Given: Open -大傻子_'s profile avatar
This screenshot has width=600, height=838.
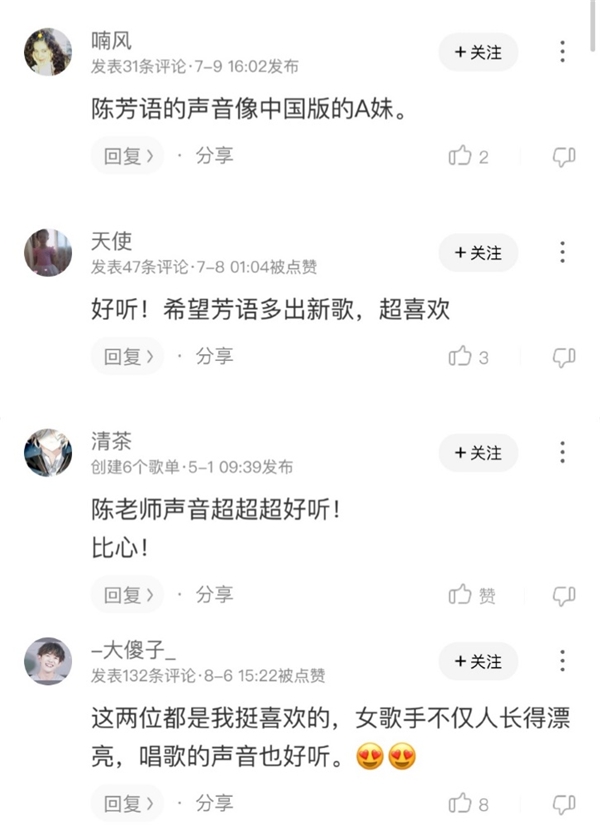Looking at the screenshot, I should tap(48, 661).
